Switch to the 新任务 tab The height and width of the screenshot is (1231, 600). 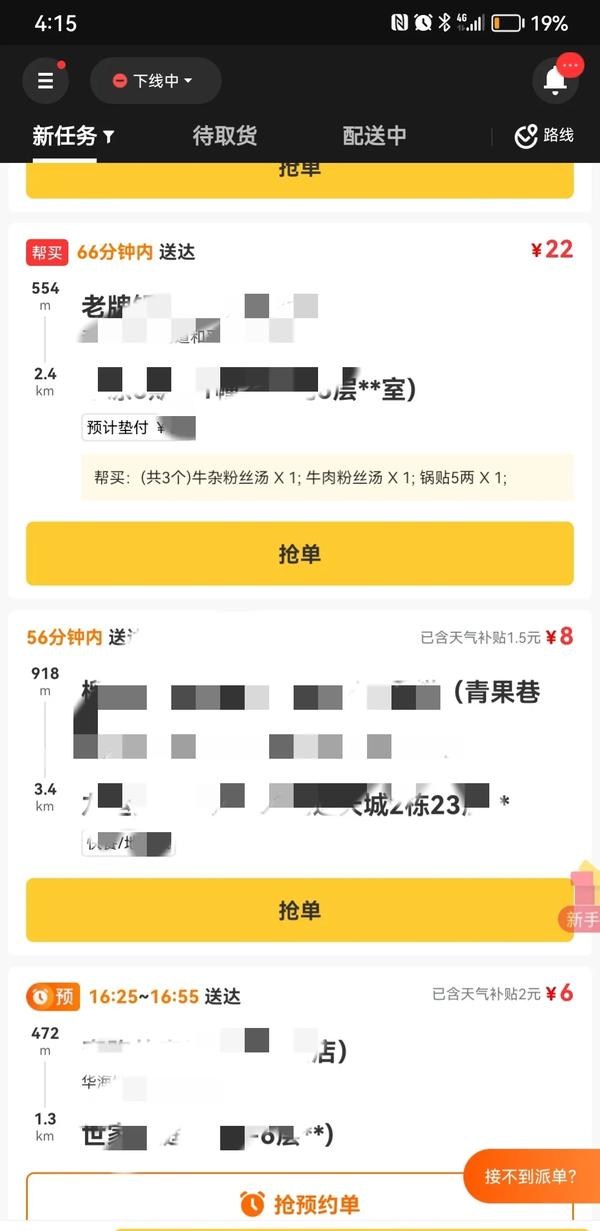(72, 136)
